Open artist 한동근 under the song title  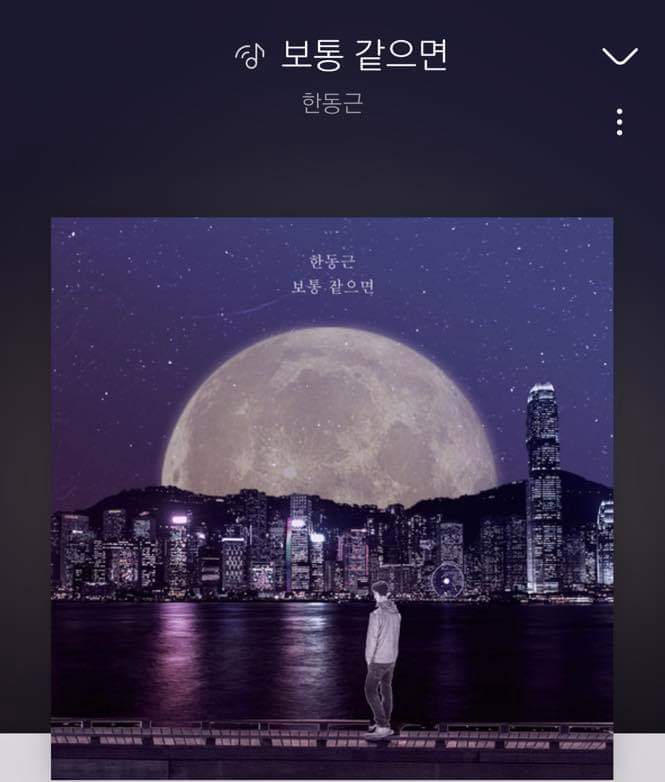[332, 104]
